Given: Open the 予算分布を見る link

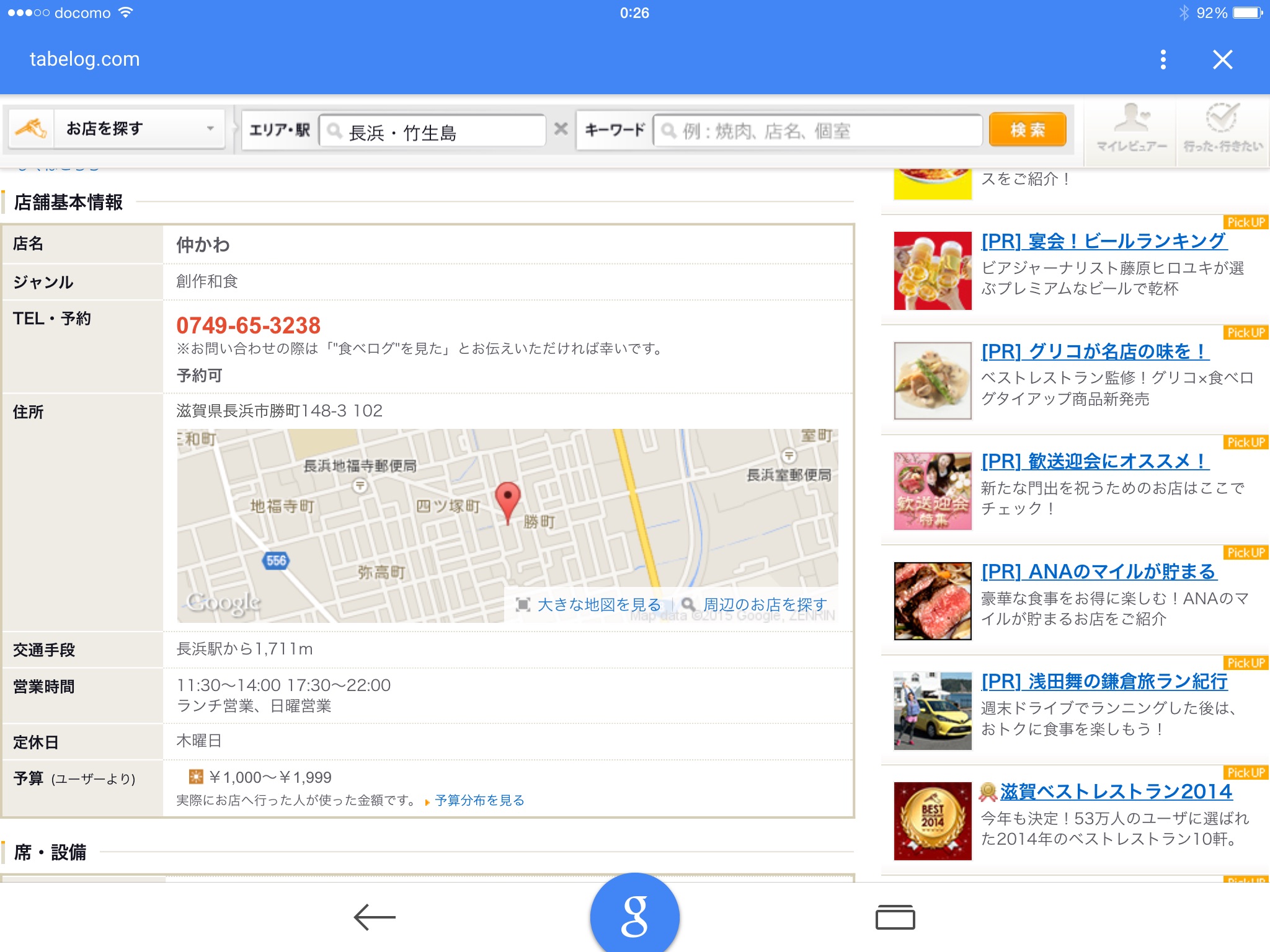Looking at the screenshot, I should (479, 800).
